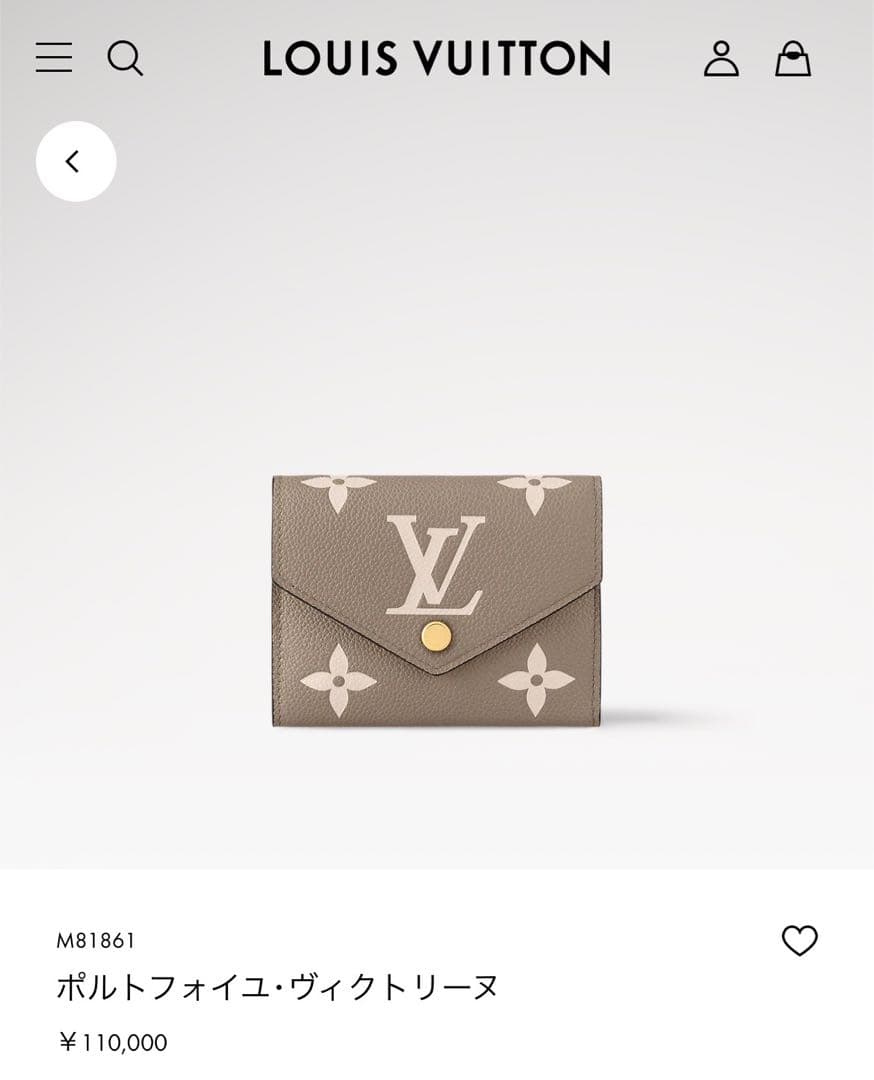
Task: Click the LOUIS VUITTON wordmark logo
Action: 434,57
